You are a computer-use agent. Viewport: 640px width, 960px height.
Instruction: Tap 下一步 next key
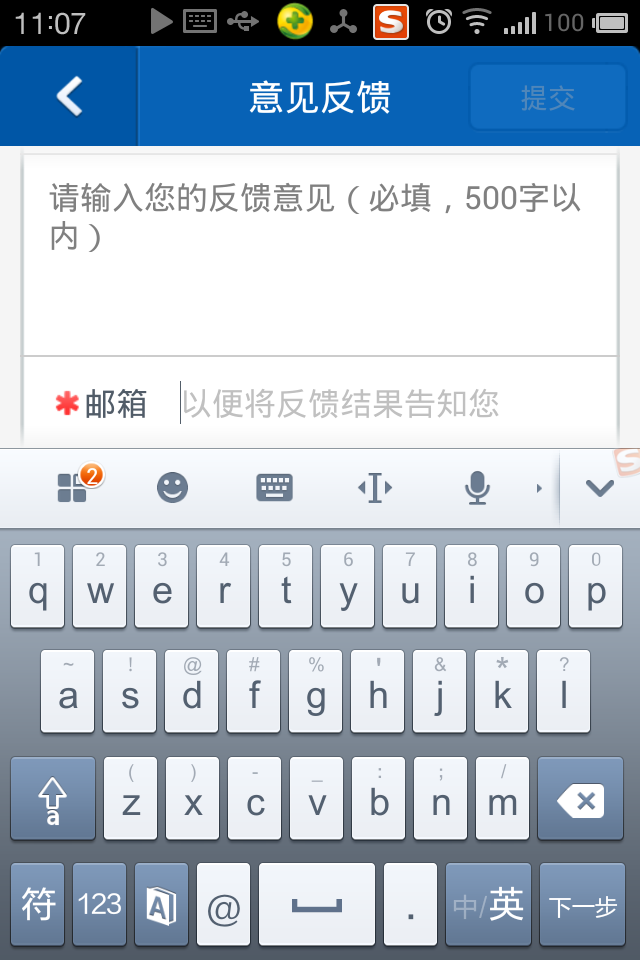pos(582,905)
